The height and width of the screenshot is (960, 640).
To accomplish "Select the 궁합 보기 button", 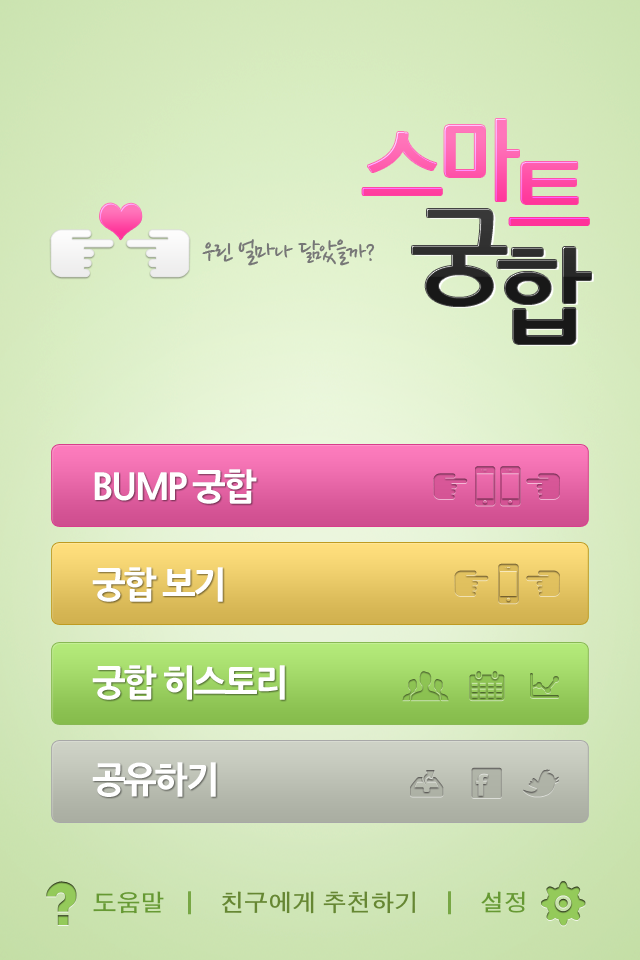I will click(x=320, y=584).
